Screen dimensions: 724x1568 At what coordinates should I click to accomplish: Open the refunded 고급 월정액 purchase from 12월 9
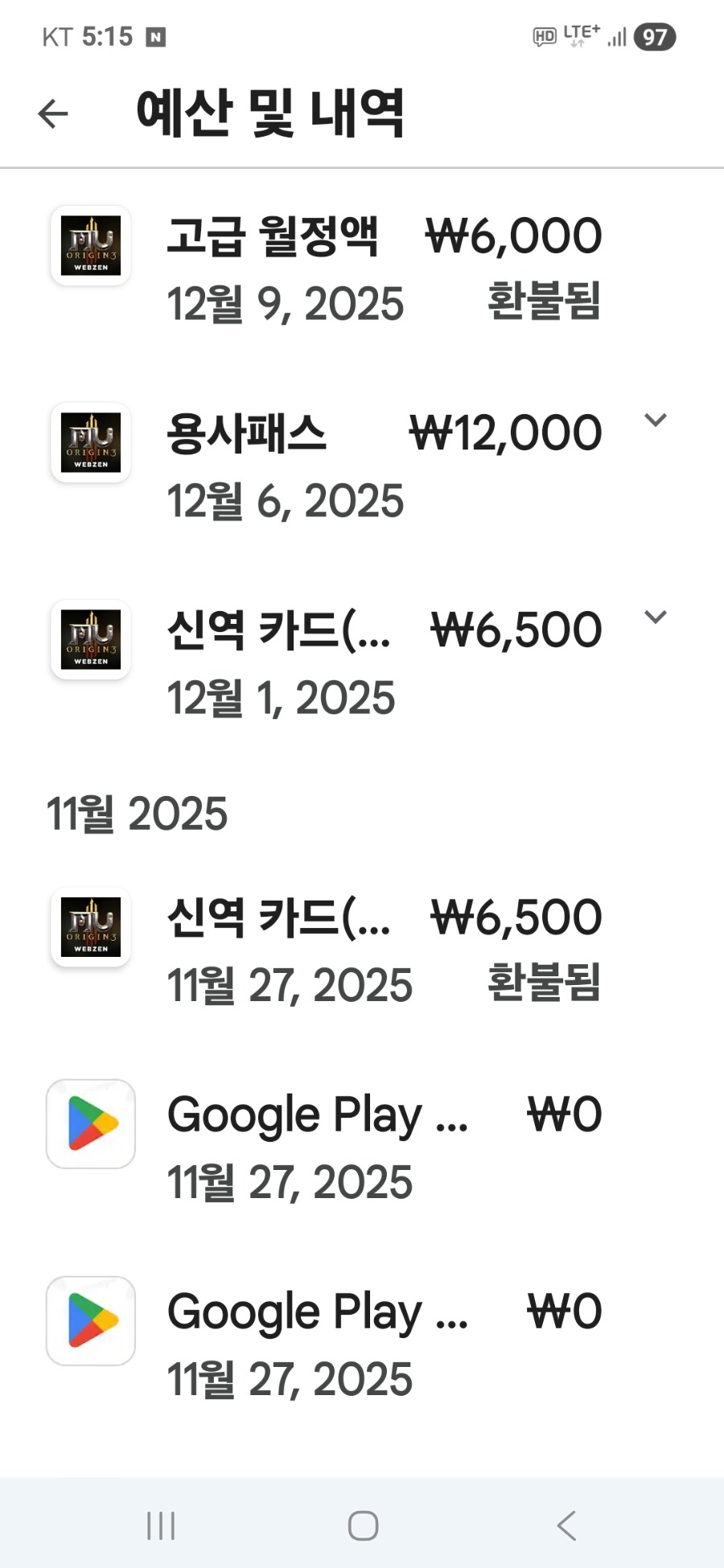362,269
